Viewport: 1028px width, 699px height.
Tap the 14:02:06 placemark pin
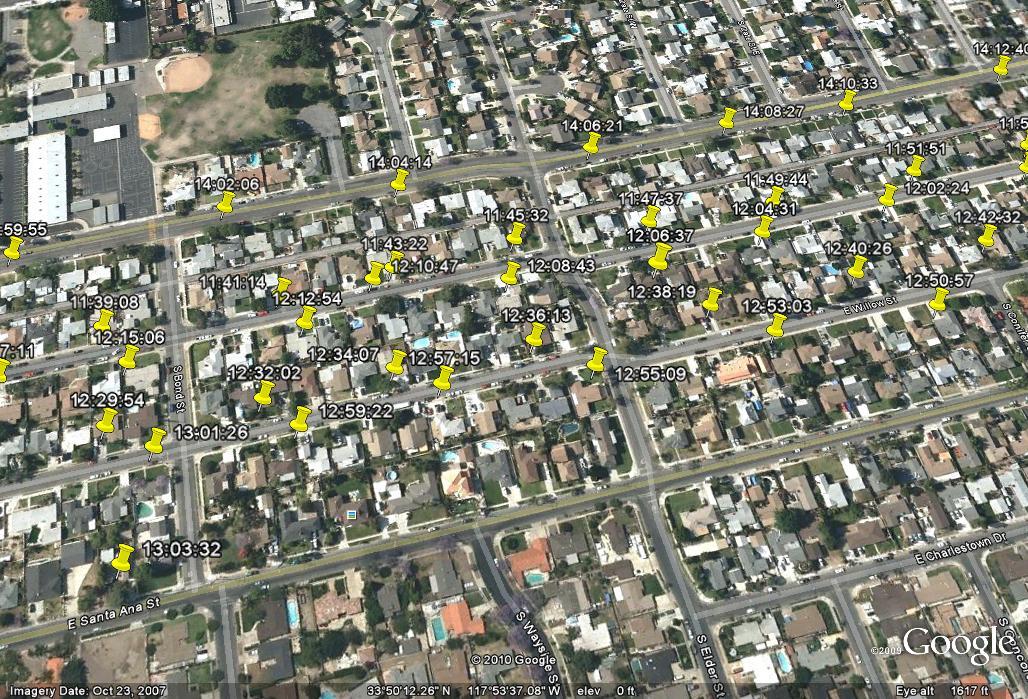point(226,204)
